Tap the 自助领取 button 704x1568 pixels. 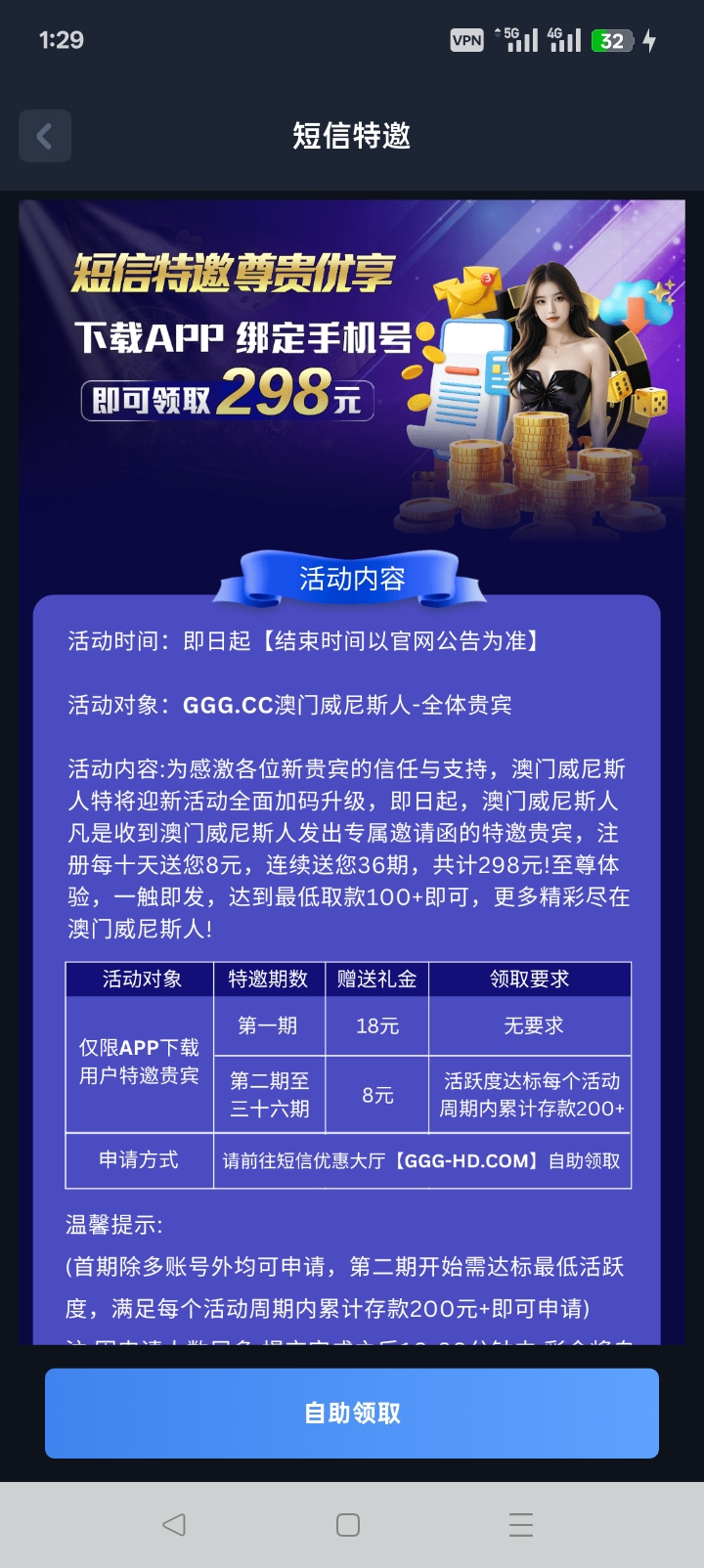tap(352, 1413)
